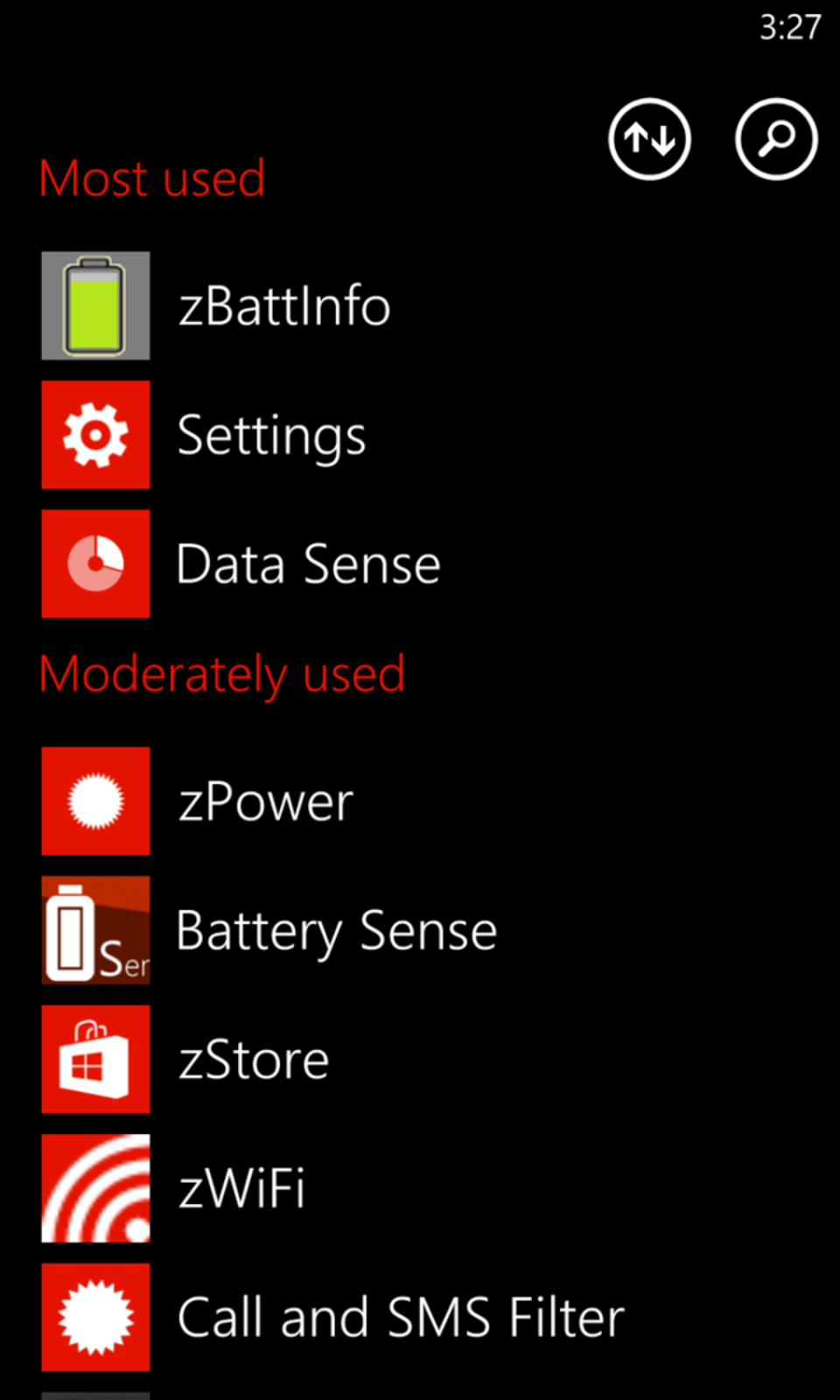Open the Data Sense app entry

[x=307, y=563]
